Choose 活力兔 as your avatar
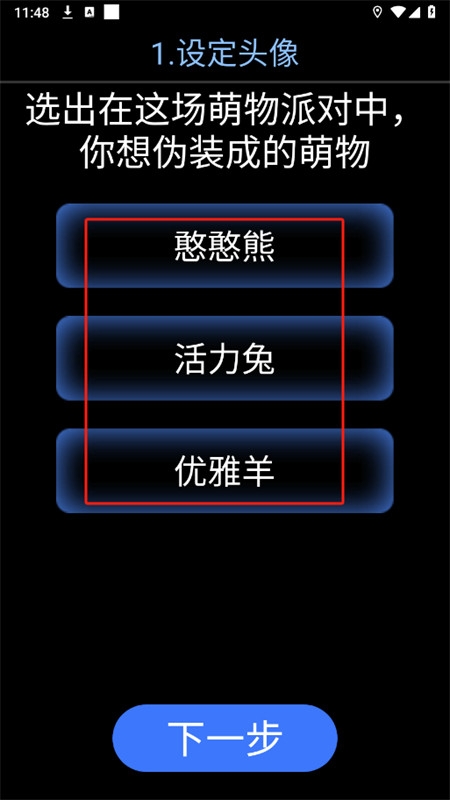450x800 pixels. point(224,359)
